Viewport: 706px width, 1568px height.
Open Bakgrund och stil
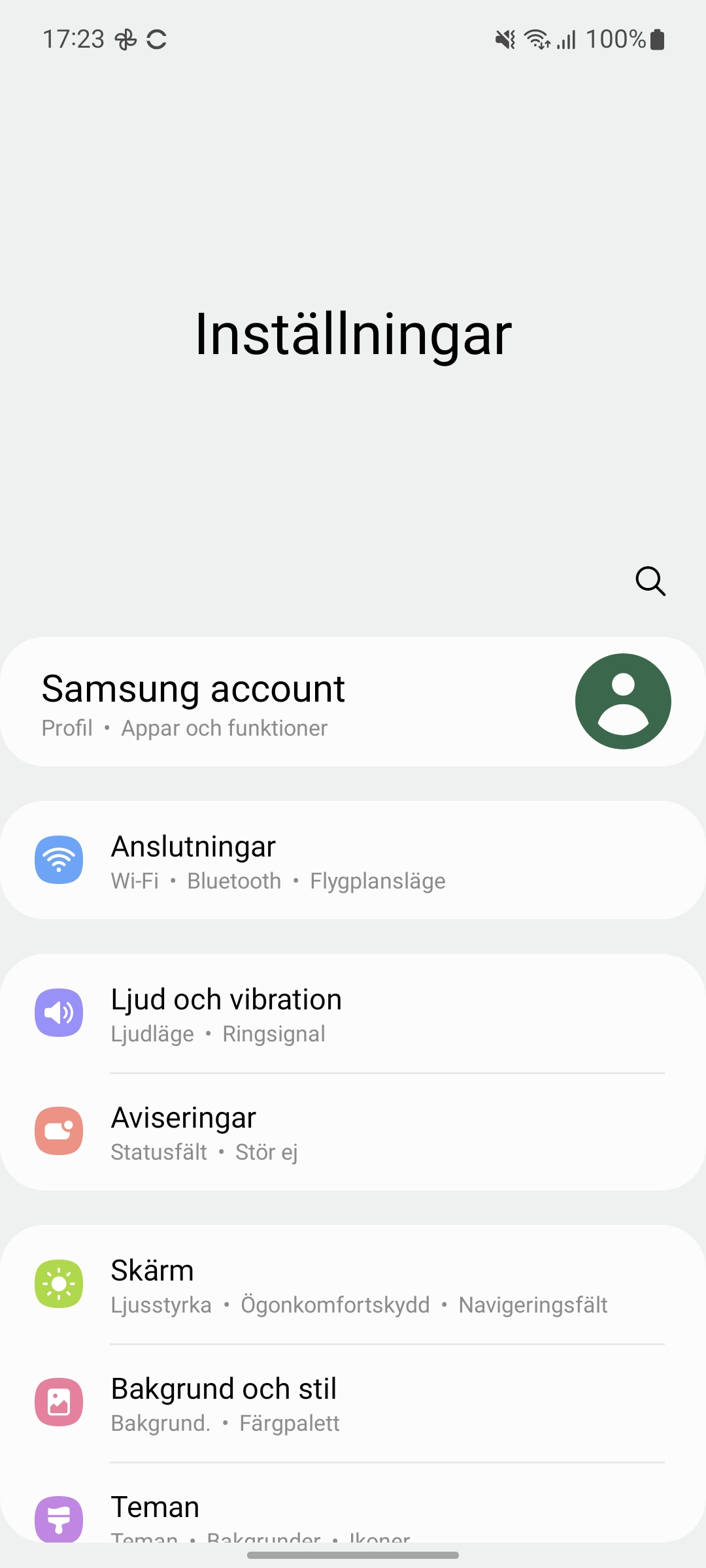coord(353,1403)
